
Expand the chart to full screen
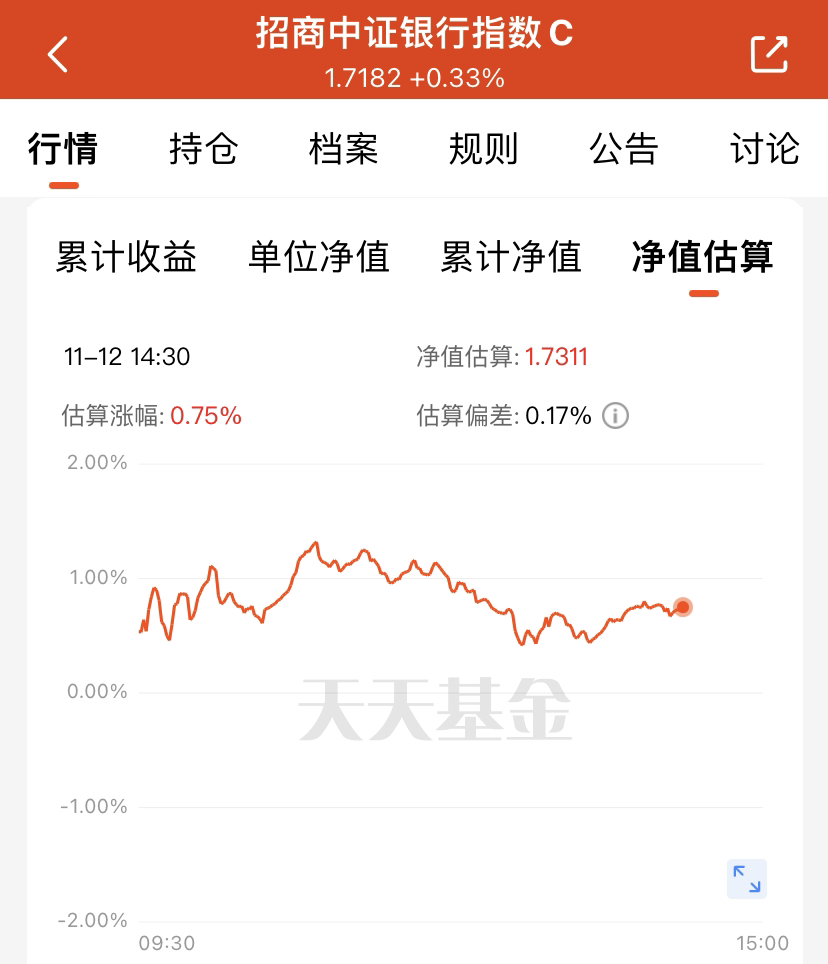[746, 878]
